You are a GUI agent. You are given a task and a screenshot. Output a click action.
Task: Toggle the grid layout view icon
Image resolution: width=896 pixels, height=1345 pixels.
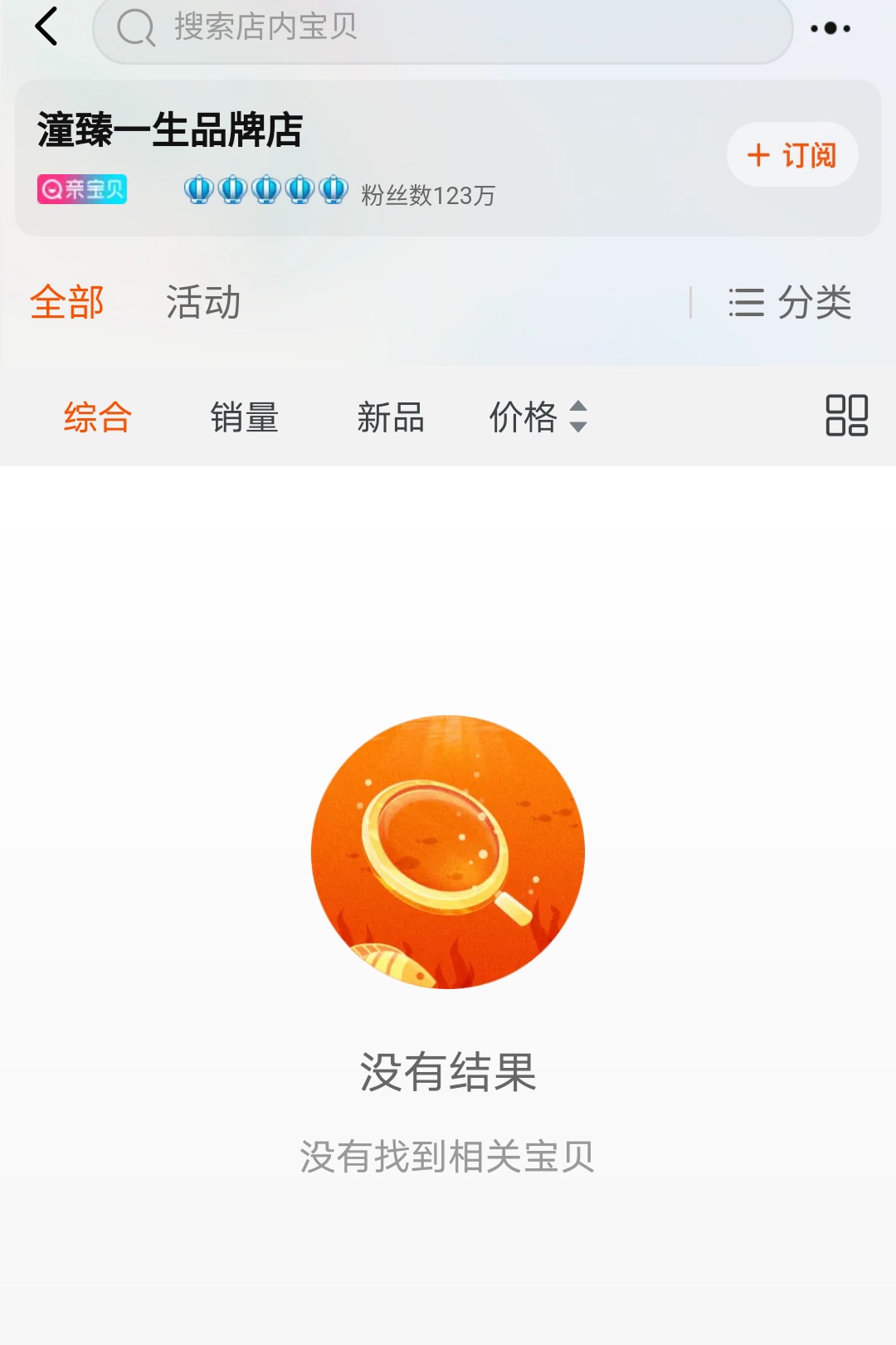(x=846, y=416)
